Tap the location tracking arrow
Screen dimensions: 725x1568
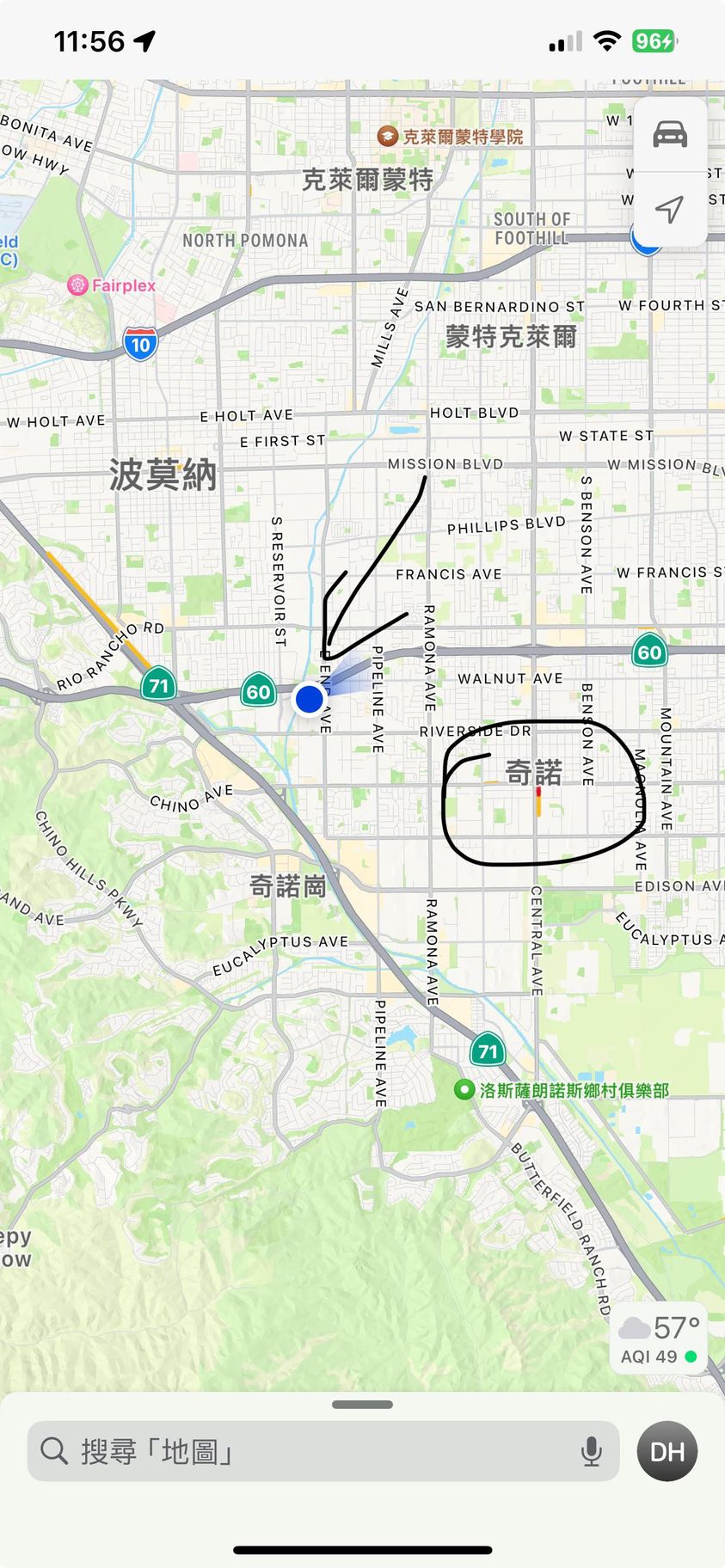[670, 208]
